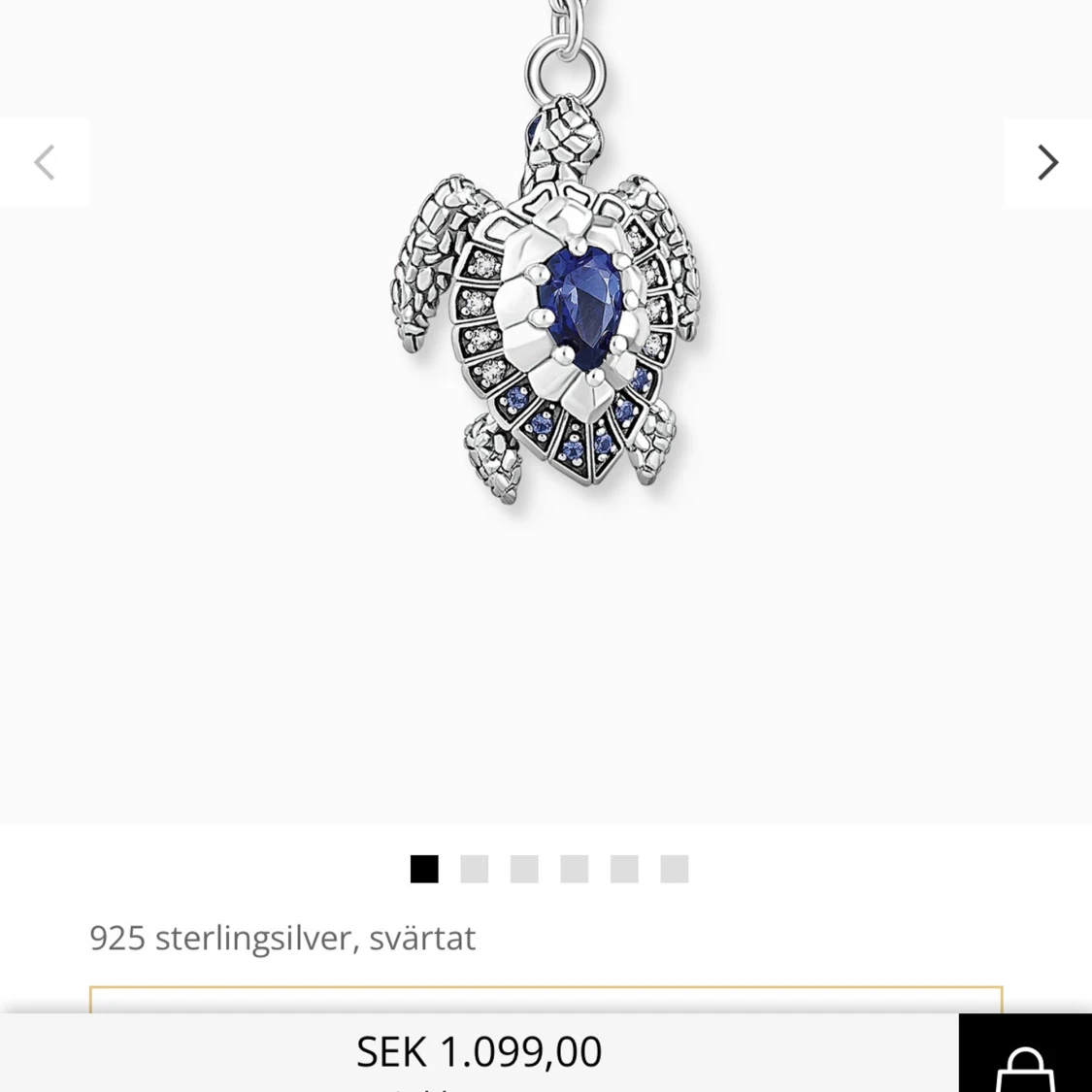Switch to the fifth gallery dot

tap(624, 869)
